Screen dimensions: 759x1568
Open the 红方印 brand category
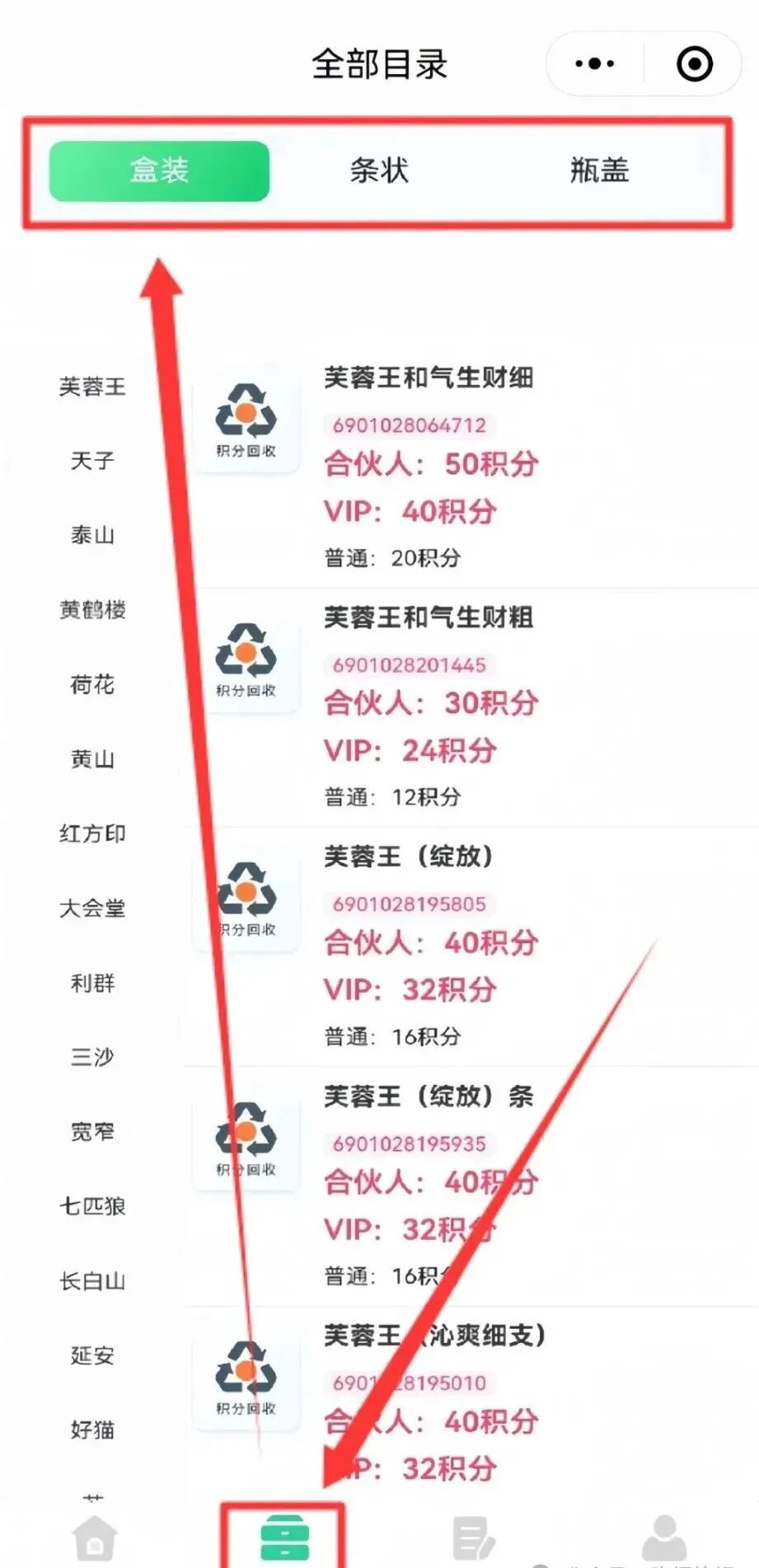point(92,833)
